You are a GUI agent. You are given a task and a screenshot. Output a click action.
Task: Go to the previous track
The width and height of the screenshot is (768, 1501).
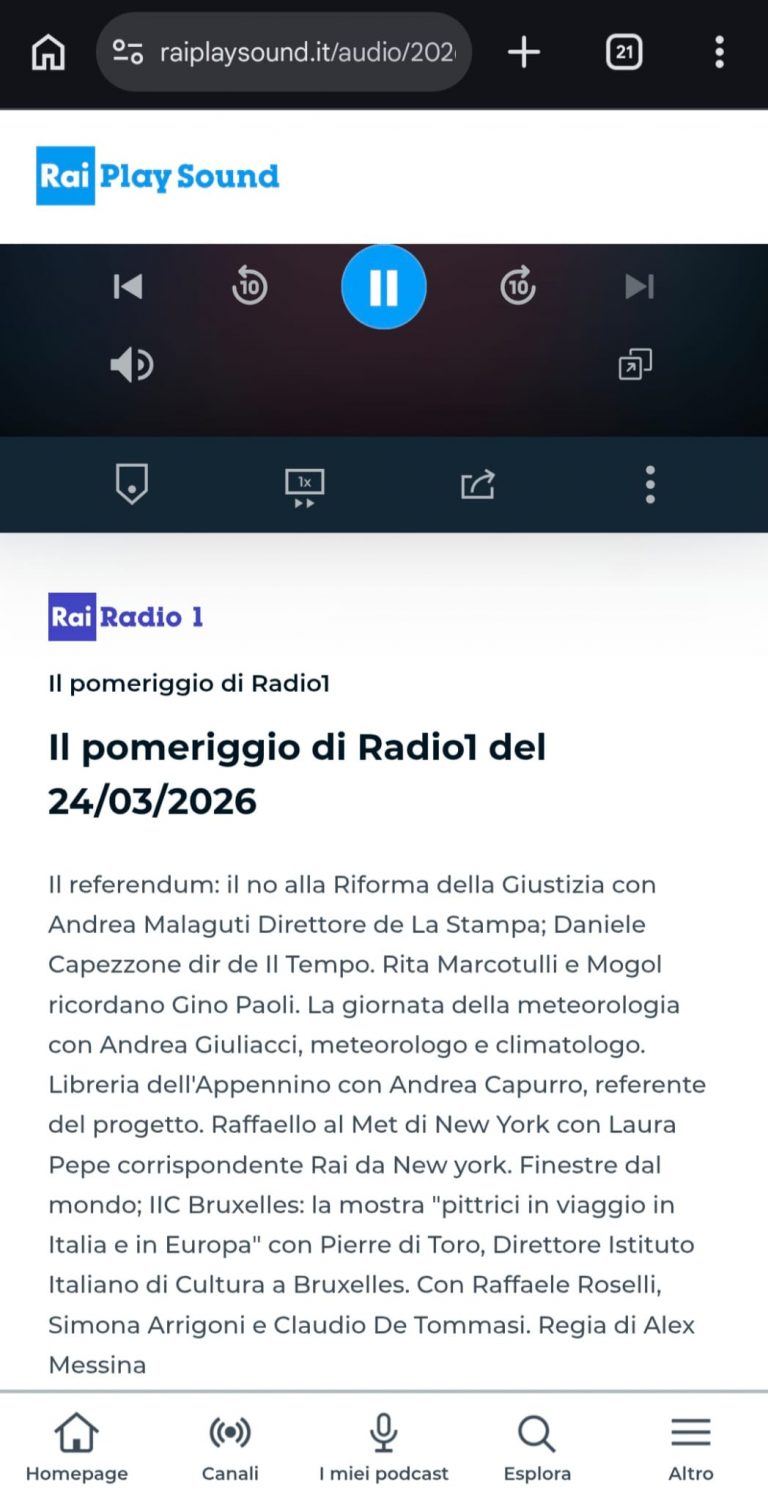click(x=128, y=287)
